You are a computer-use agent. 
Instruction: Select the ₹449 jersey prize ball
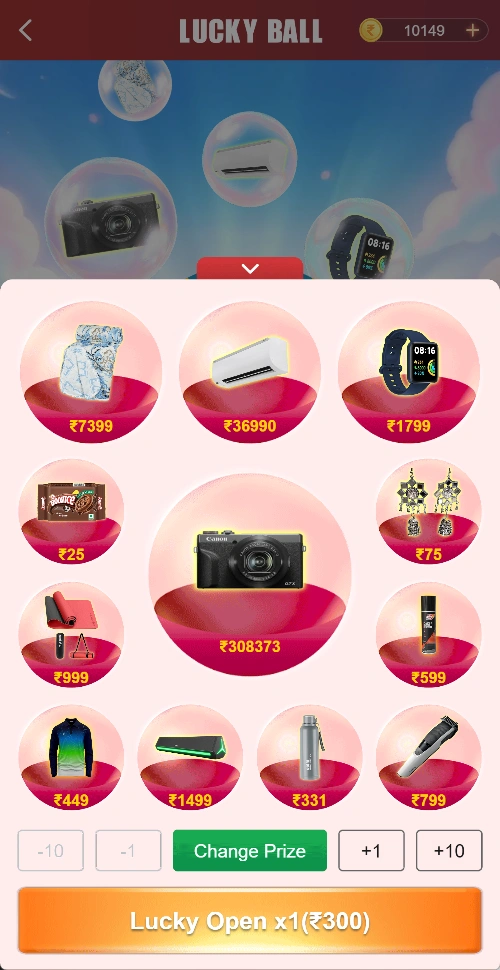71,757
